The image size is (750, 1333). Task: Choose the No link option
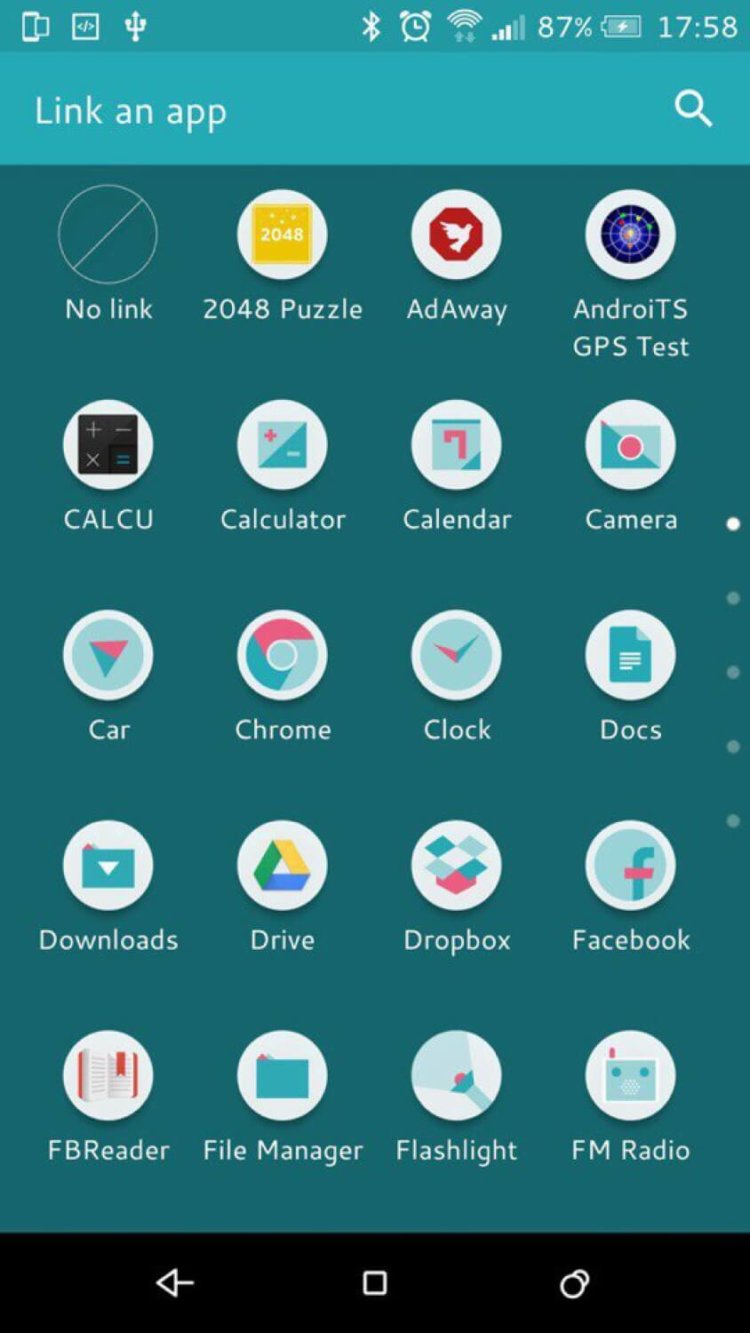108,235
